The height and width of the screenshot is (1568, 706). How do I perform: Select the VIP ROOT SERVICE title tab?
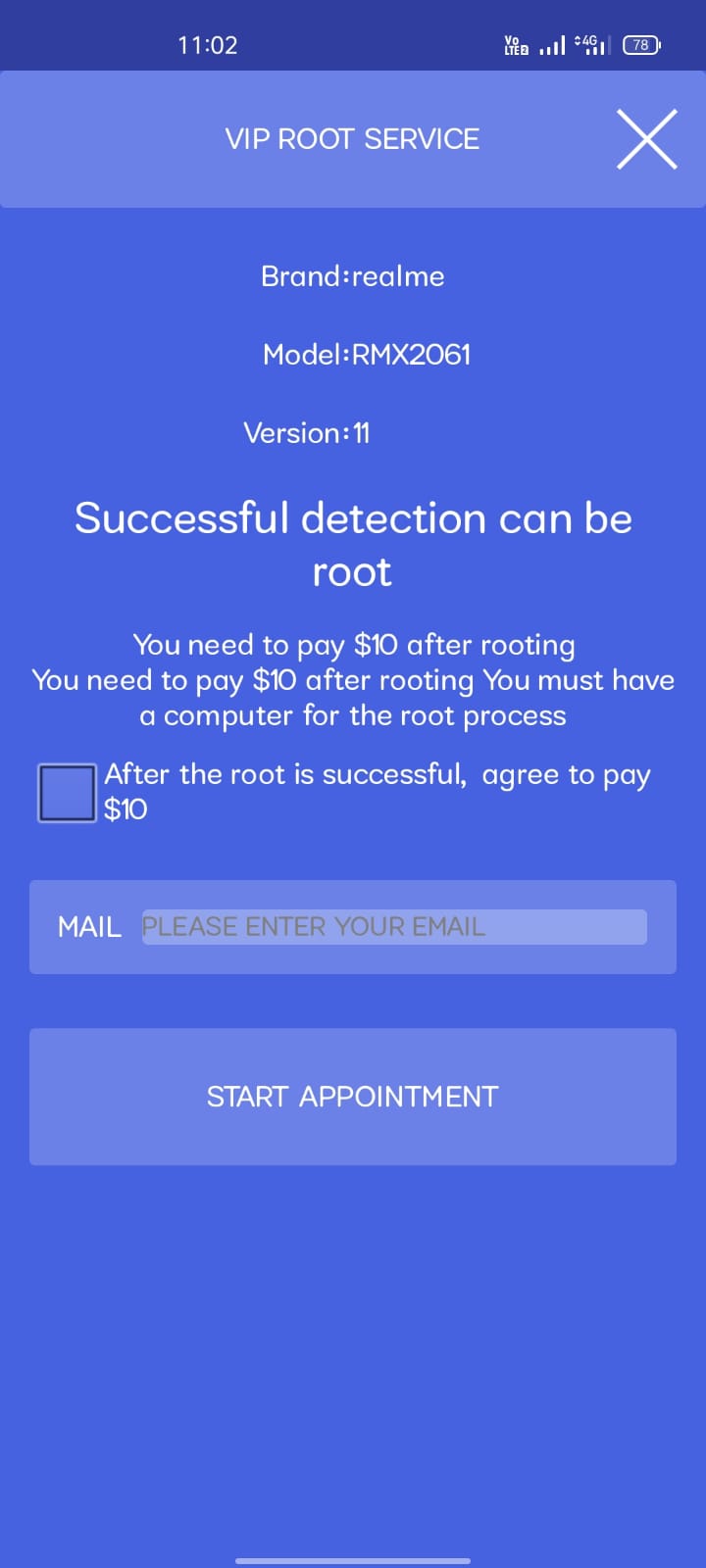pyautogui.click(x=351, y=138)
